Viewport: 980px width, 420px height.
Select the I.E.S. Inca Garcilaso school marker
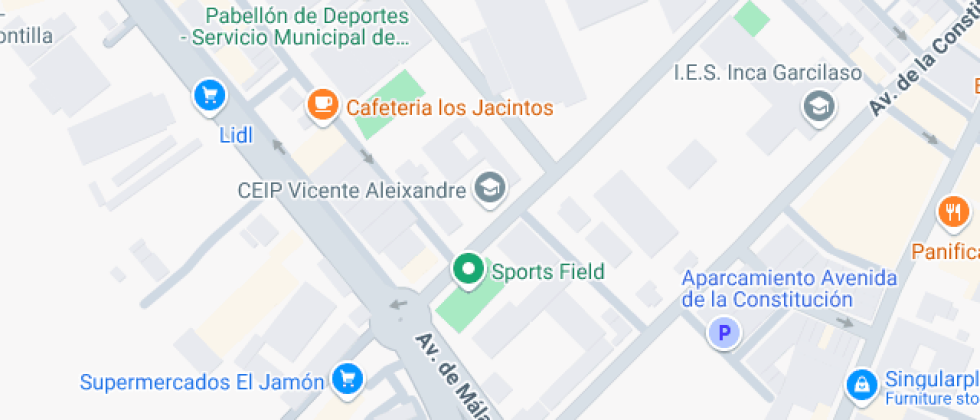820,106
